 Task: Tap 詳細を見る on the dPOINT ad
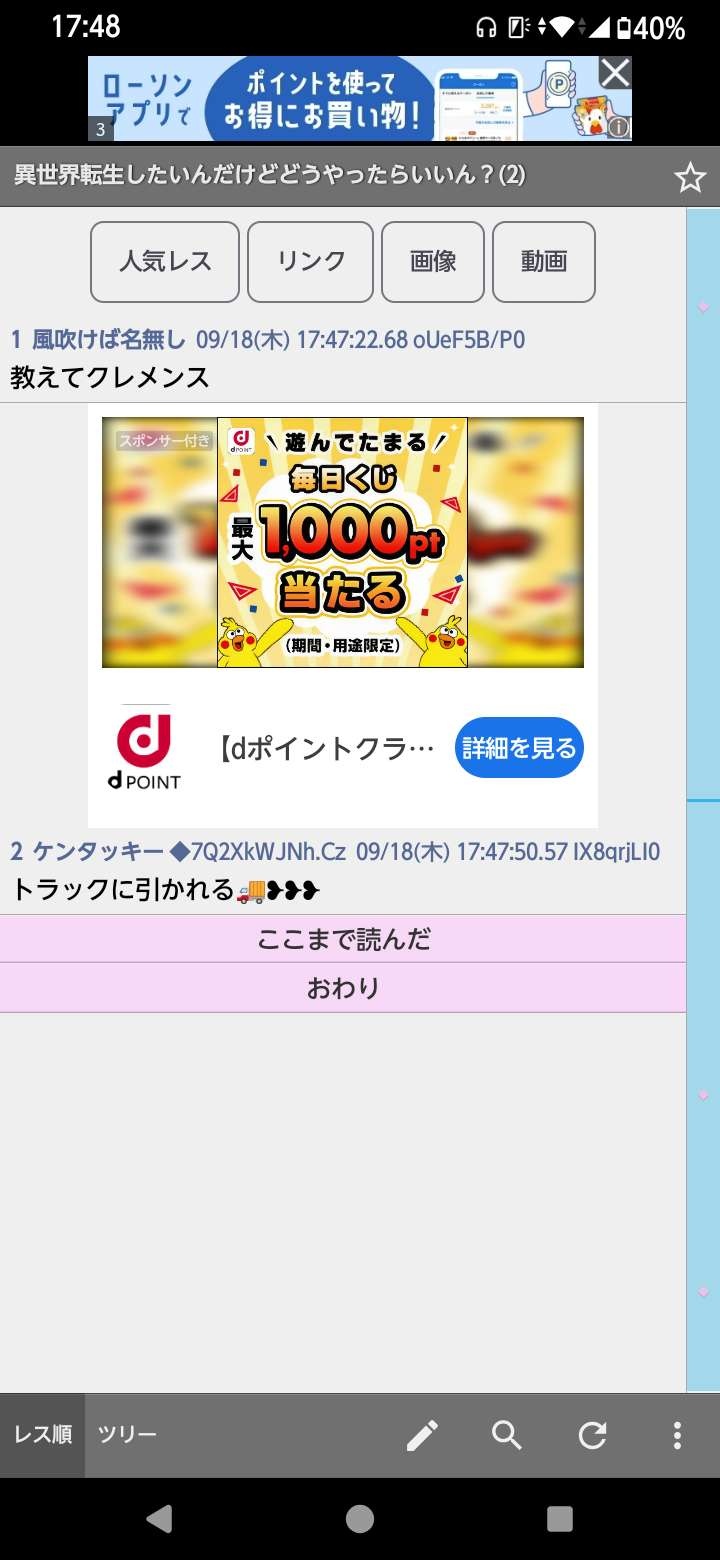click(519, 748)
